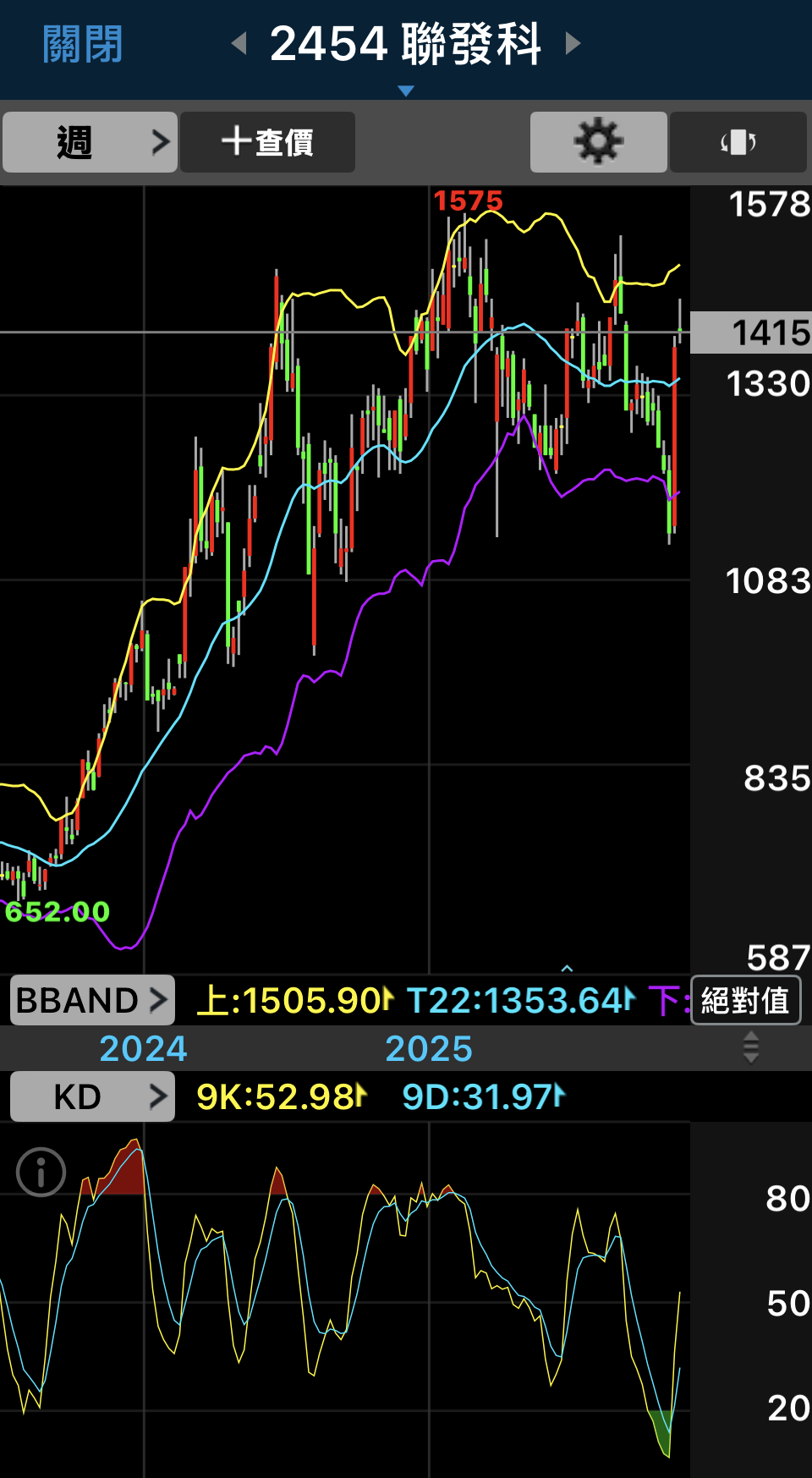Change the BBAND indicator selector
The image size is (812, 1478).
pos(92,1000)
